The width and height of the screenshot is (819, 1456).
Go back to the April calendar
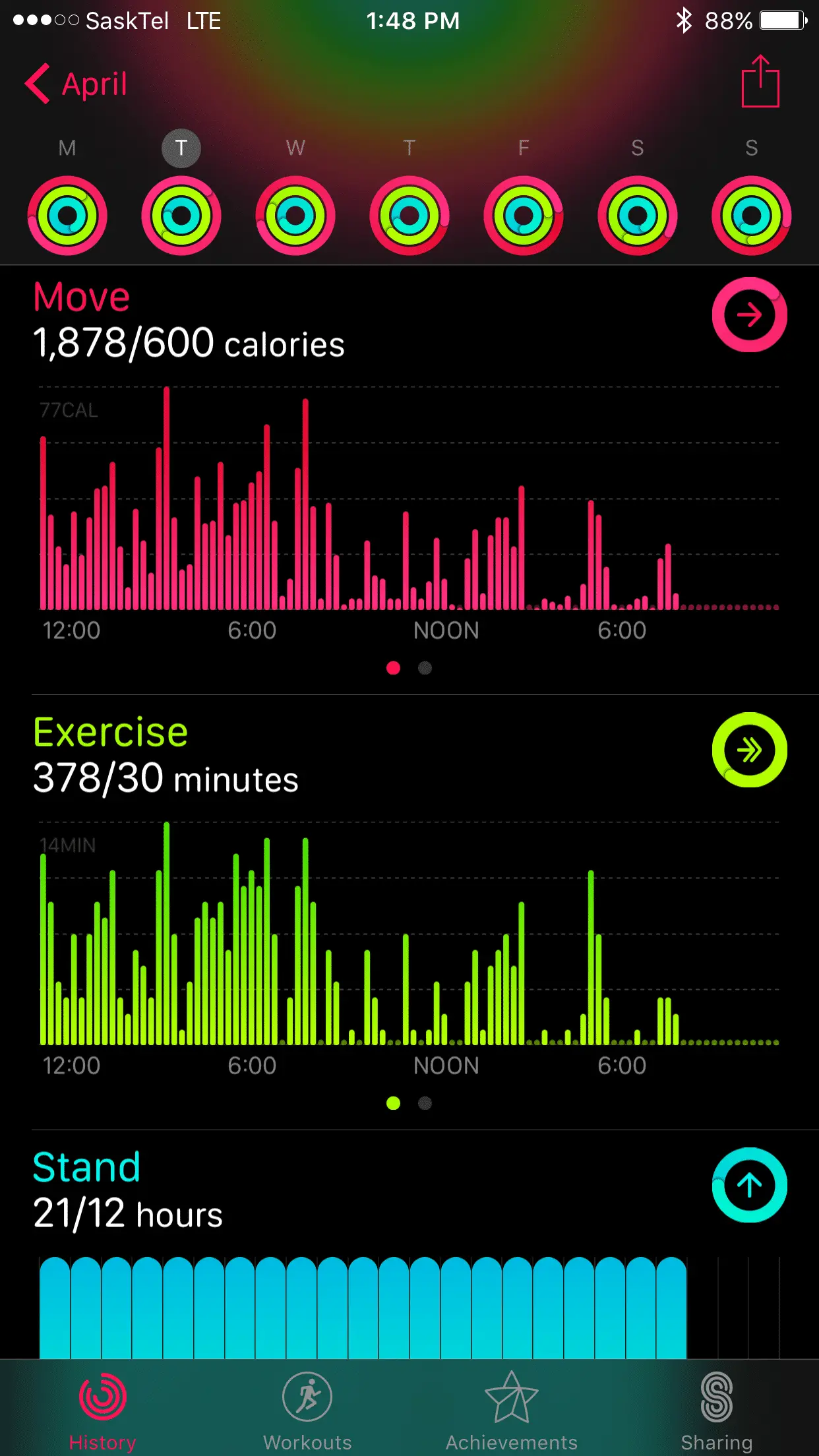tap(76, 84)
